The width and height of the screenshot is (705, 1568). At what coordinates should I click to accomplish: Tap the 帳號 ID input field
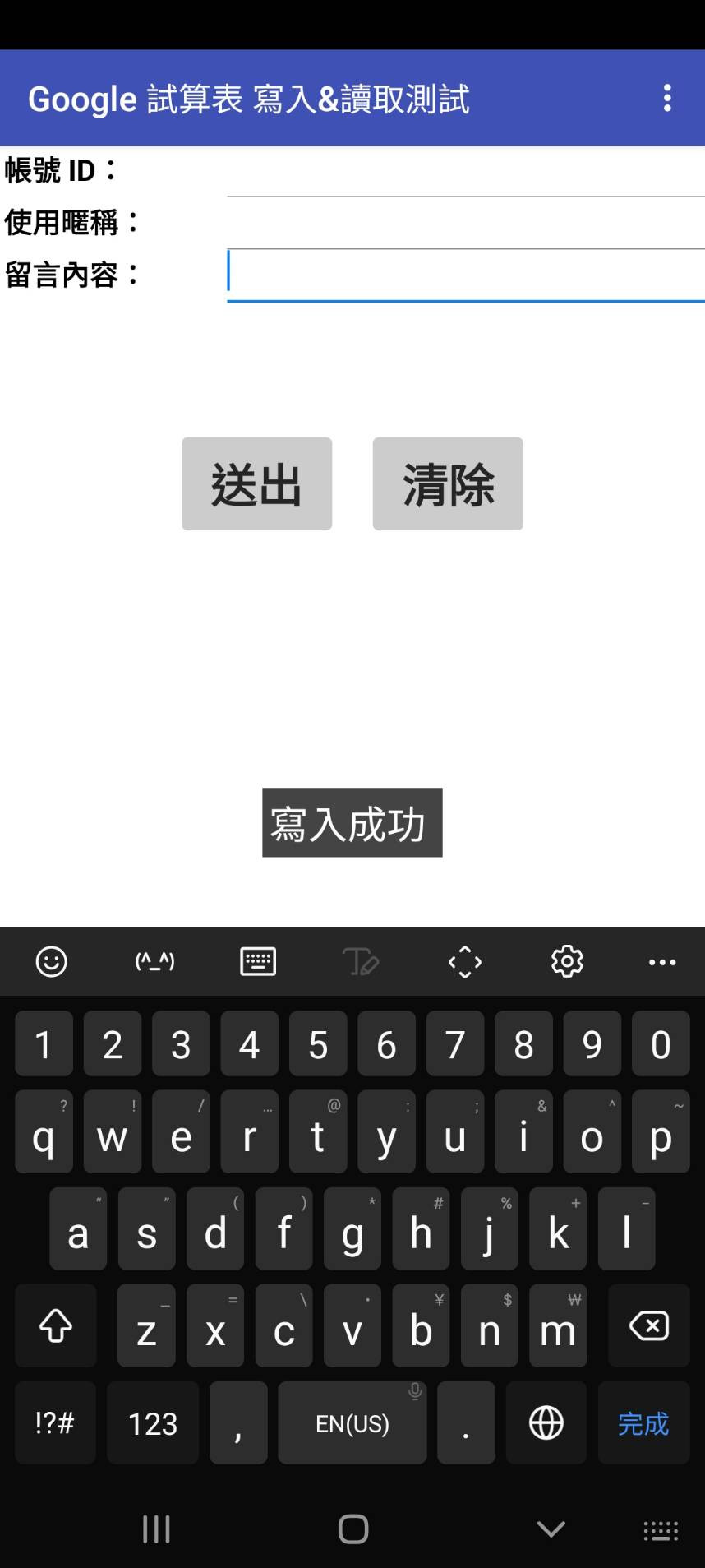(x=465, y=173)
